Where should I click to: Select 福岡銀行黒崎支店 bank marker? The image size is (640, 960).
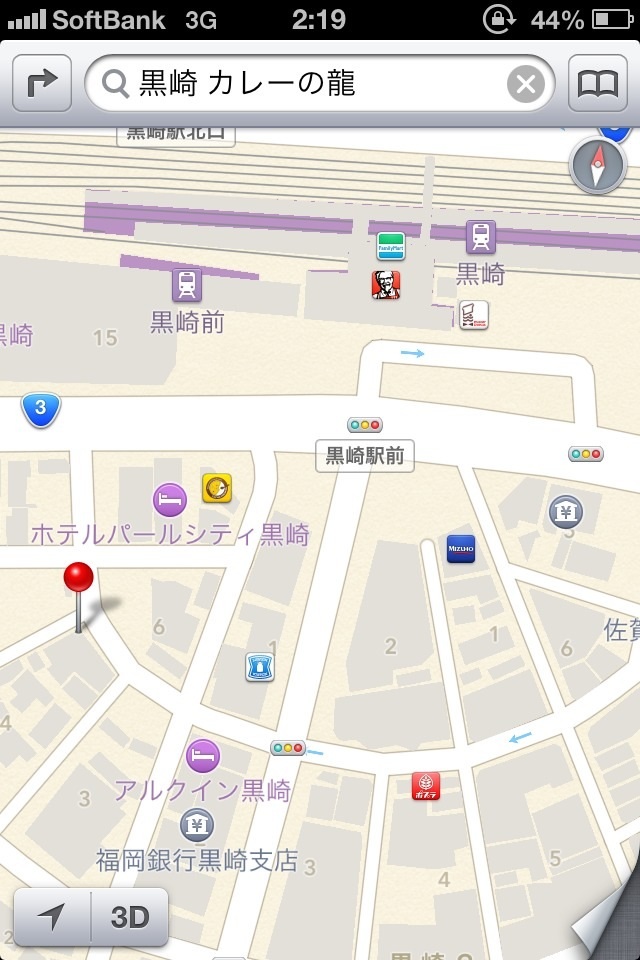tap(196, 825)
